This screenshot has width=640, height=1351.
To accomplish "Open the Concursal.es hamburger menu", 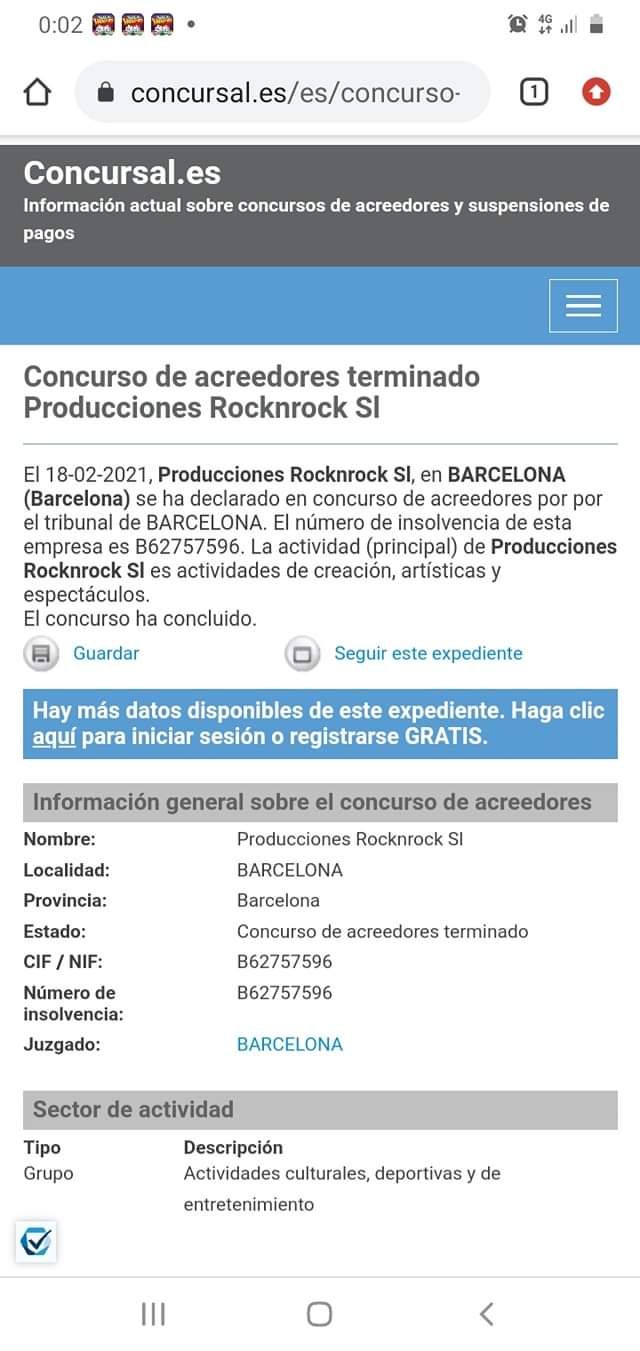I will coord(583,306).
